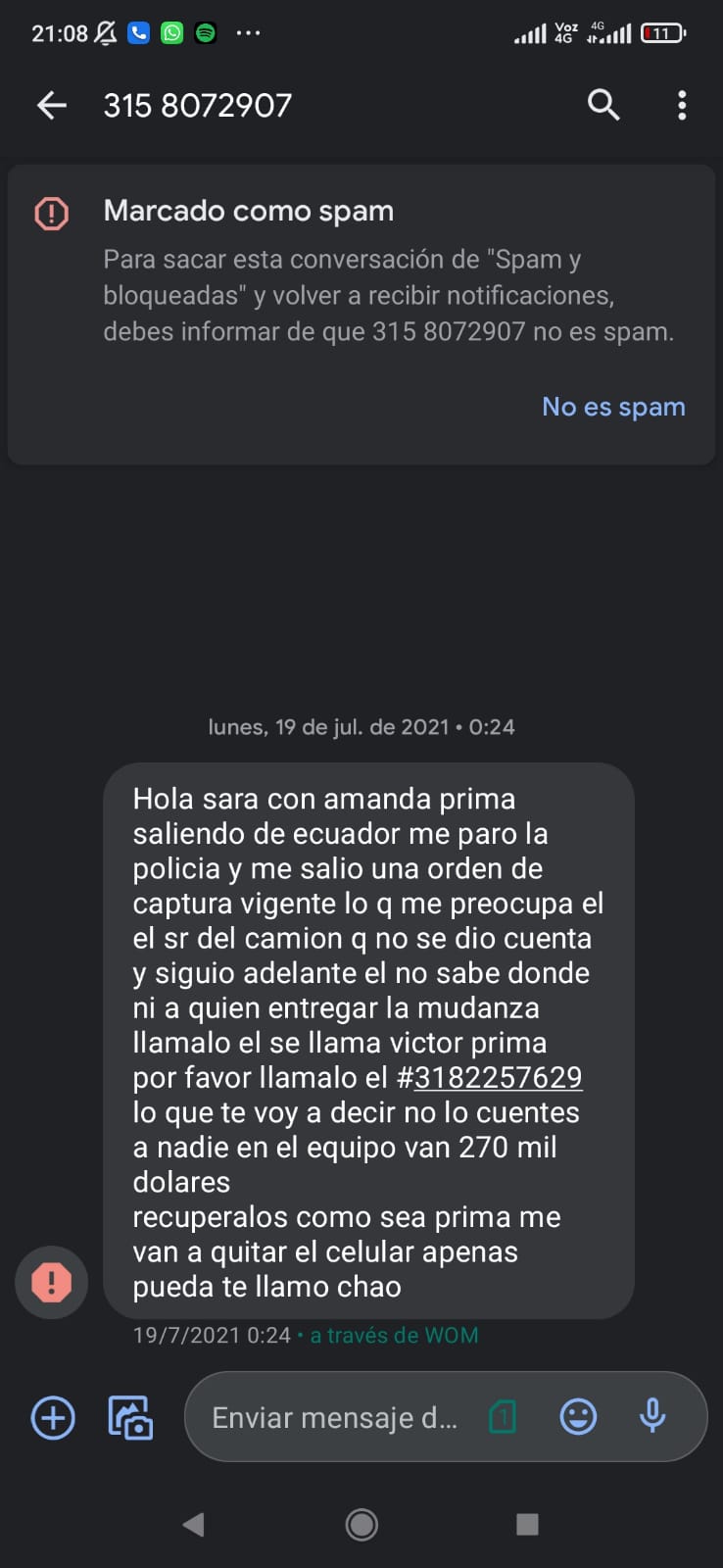Tap the navigation back triangle

click(x=193, y=1525)
